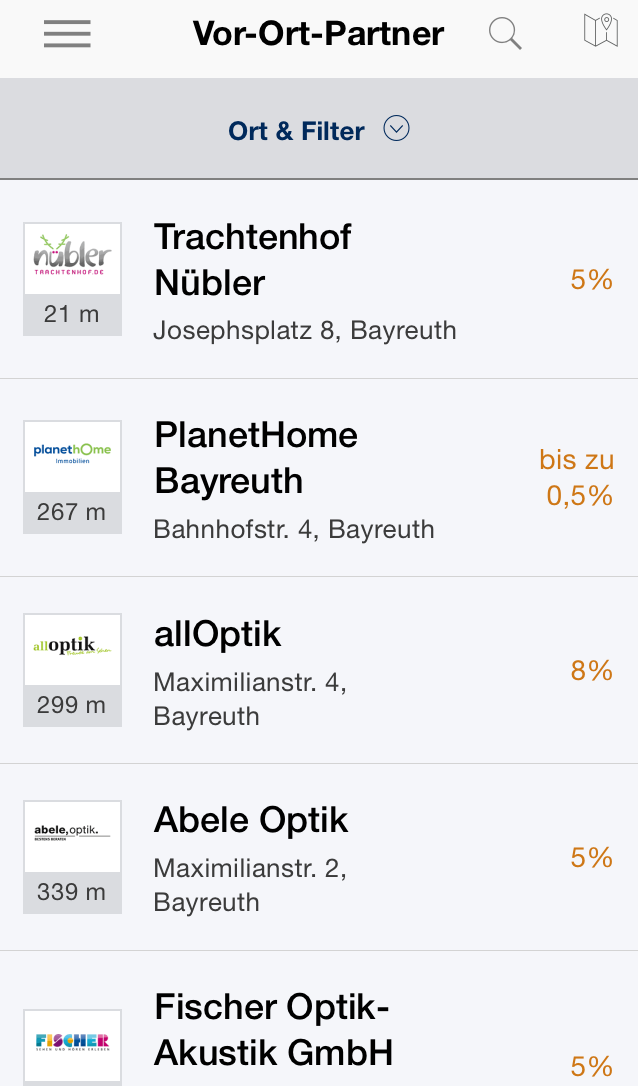
Task: Expand the Ort & Filter panel
Action: 319,130
